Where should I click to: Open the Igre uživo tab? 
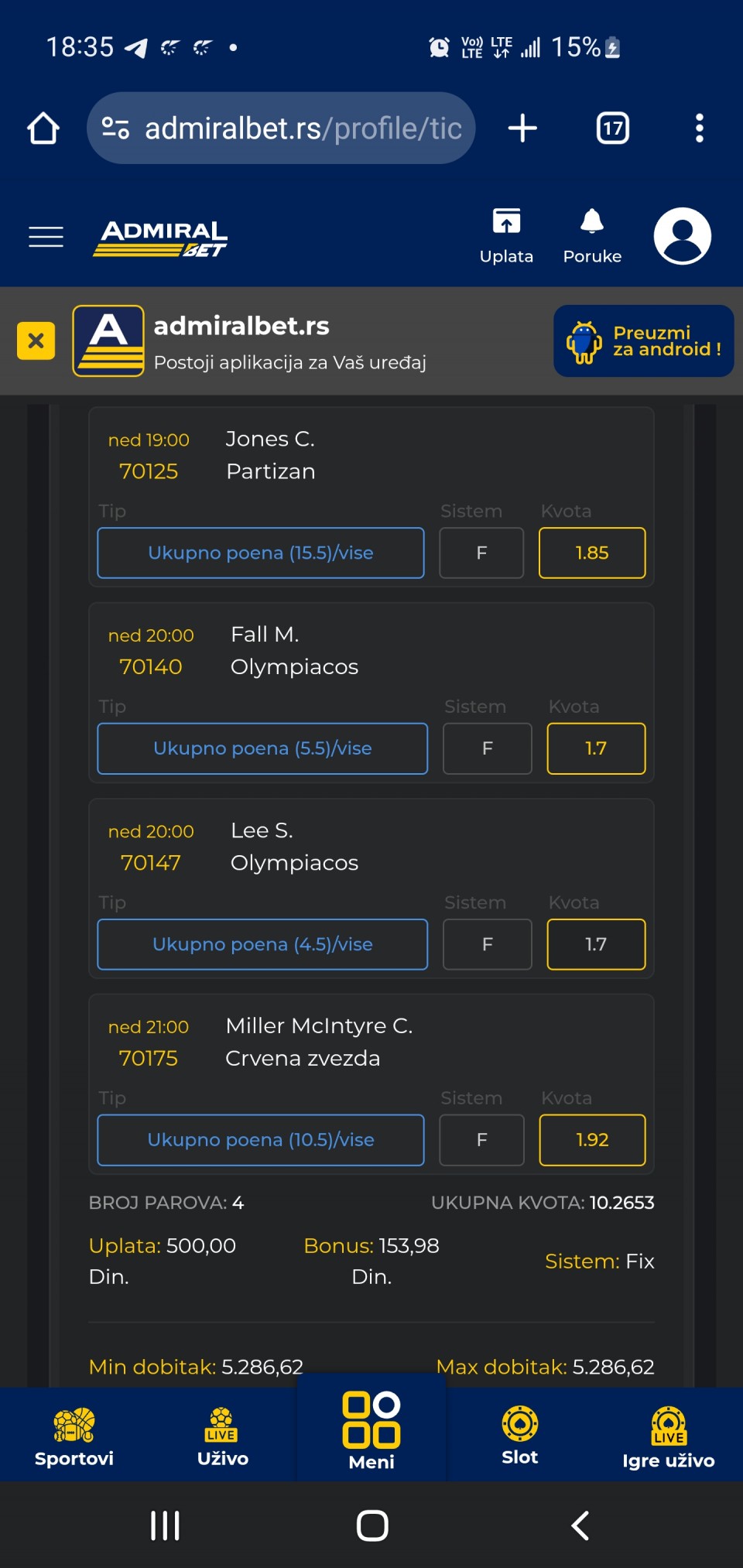[x=669, y=1436]
